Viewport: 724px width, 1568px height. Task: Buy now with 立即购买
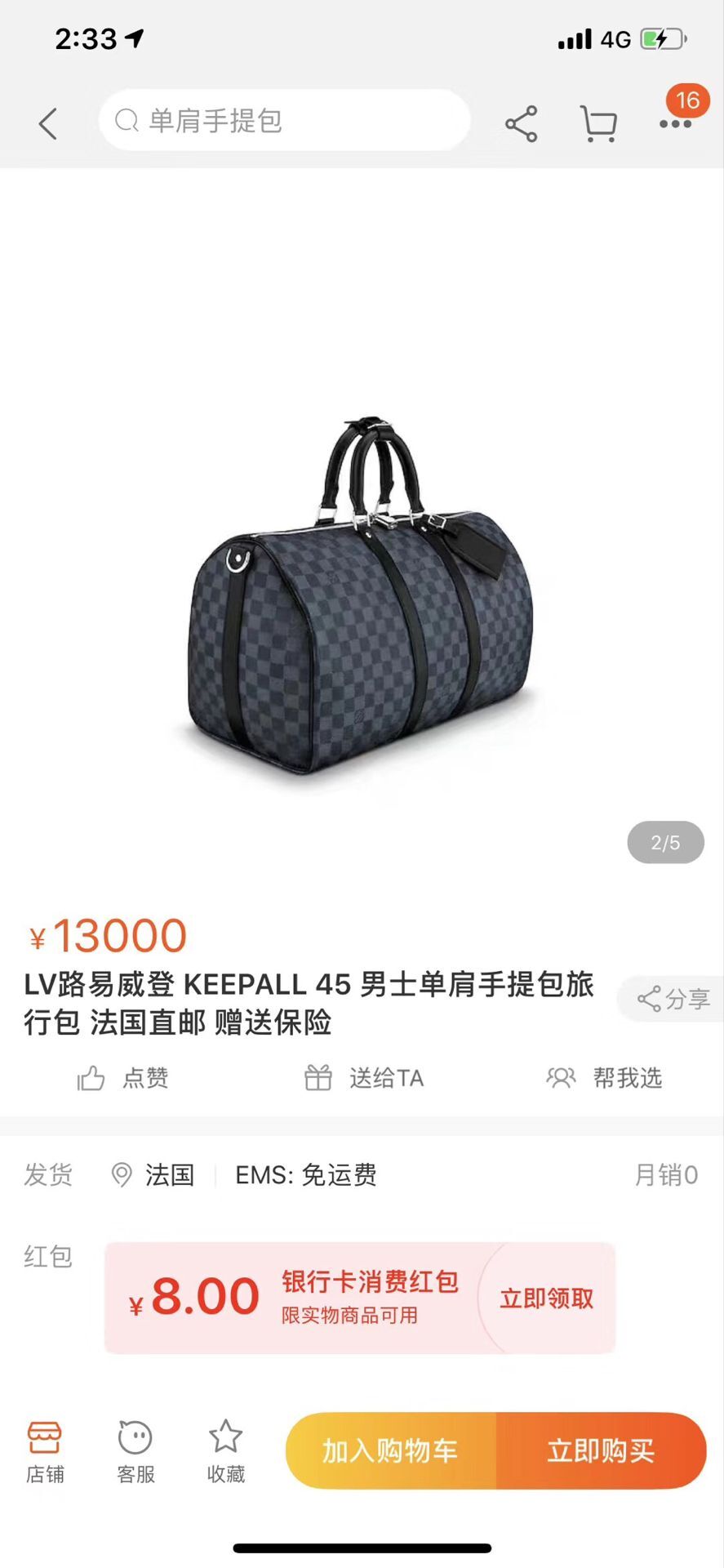click(x=601, y=1450)
